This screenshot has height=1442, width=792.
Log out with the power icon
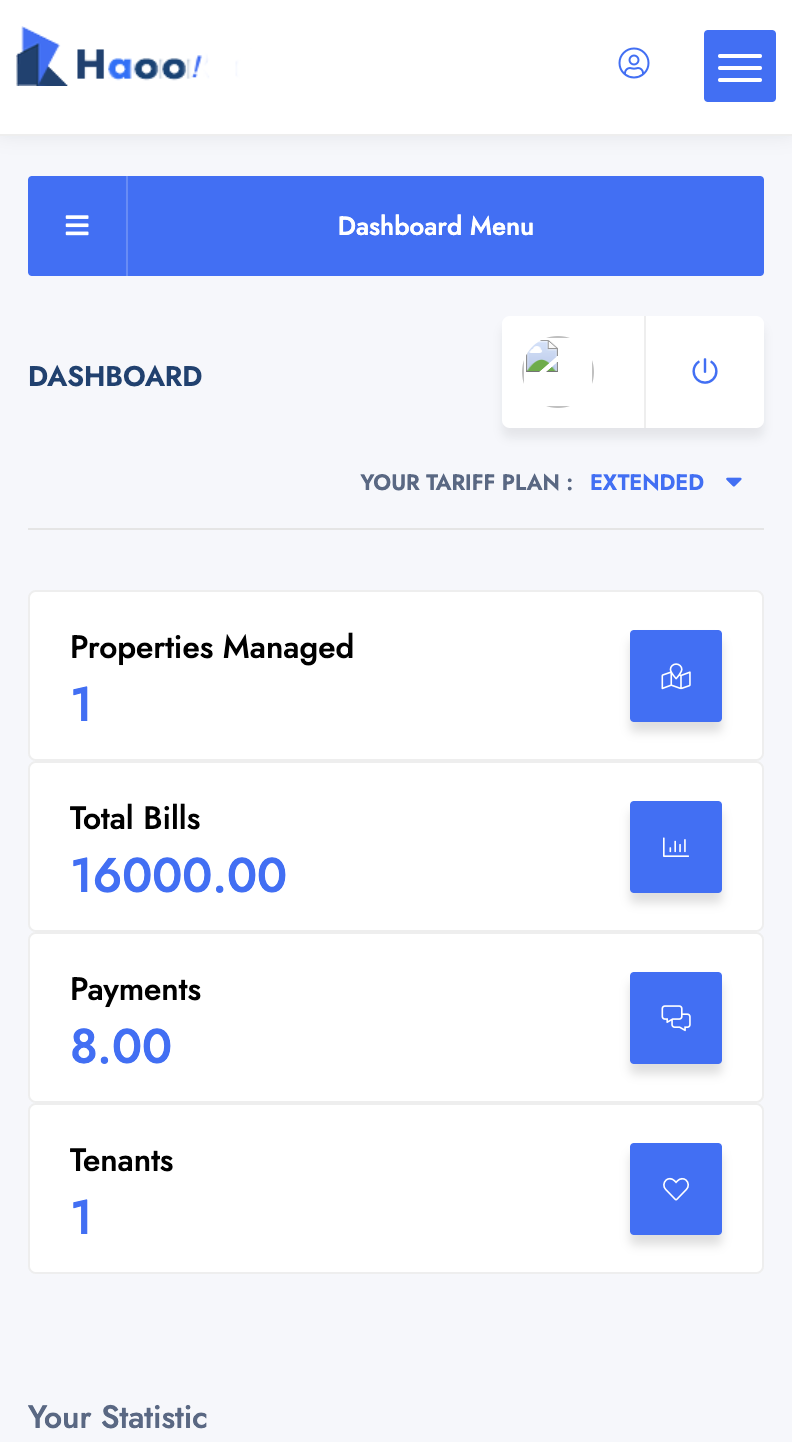point(705,372)
